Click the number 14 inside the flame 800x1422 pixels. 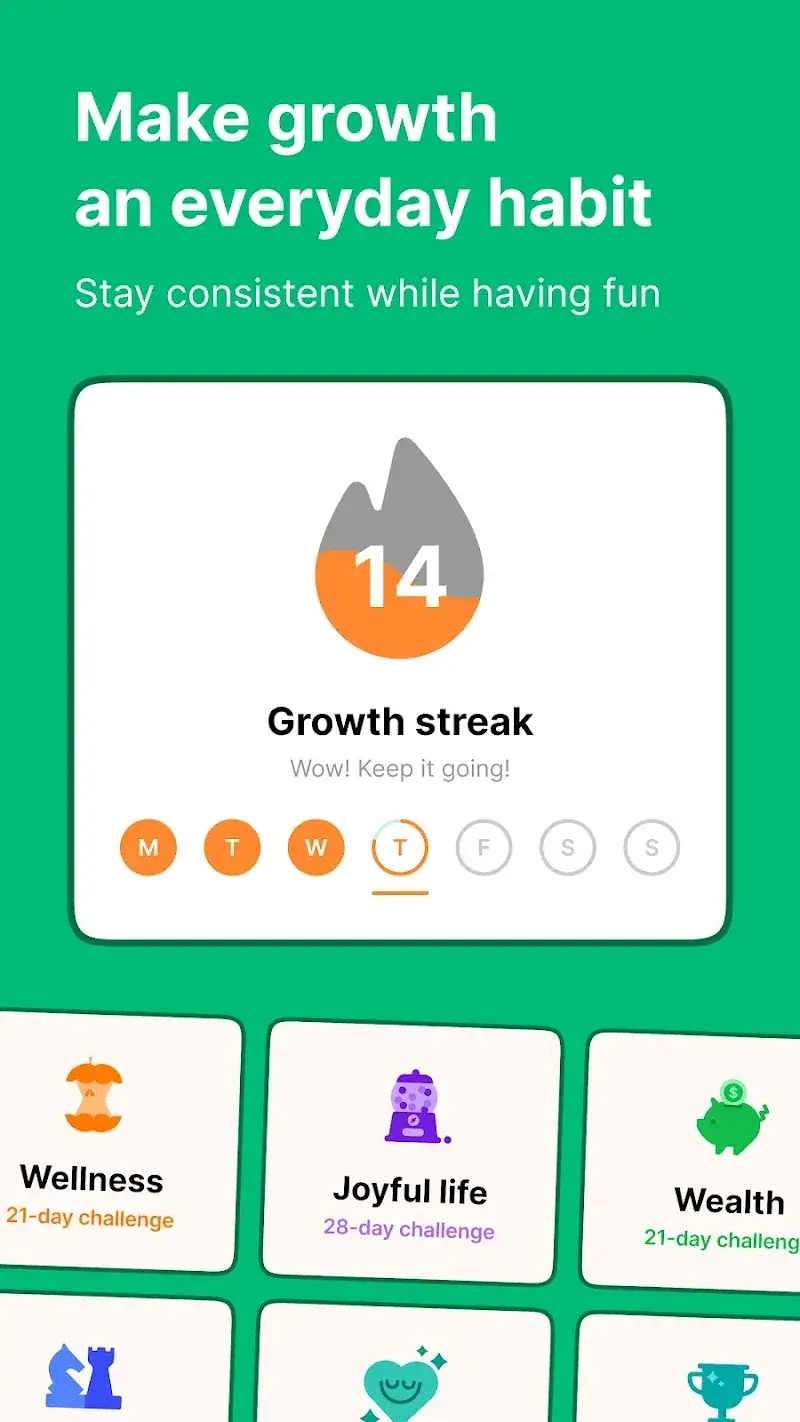tap(400, 580)
